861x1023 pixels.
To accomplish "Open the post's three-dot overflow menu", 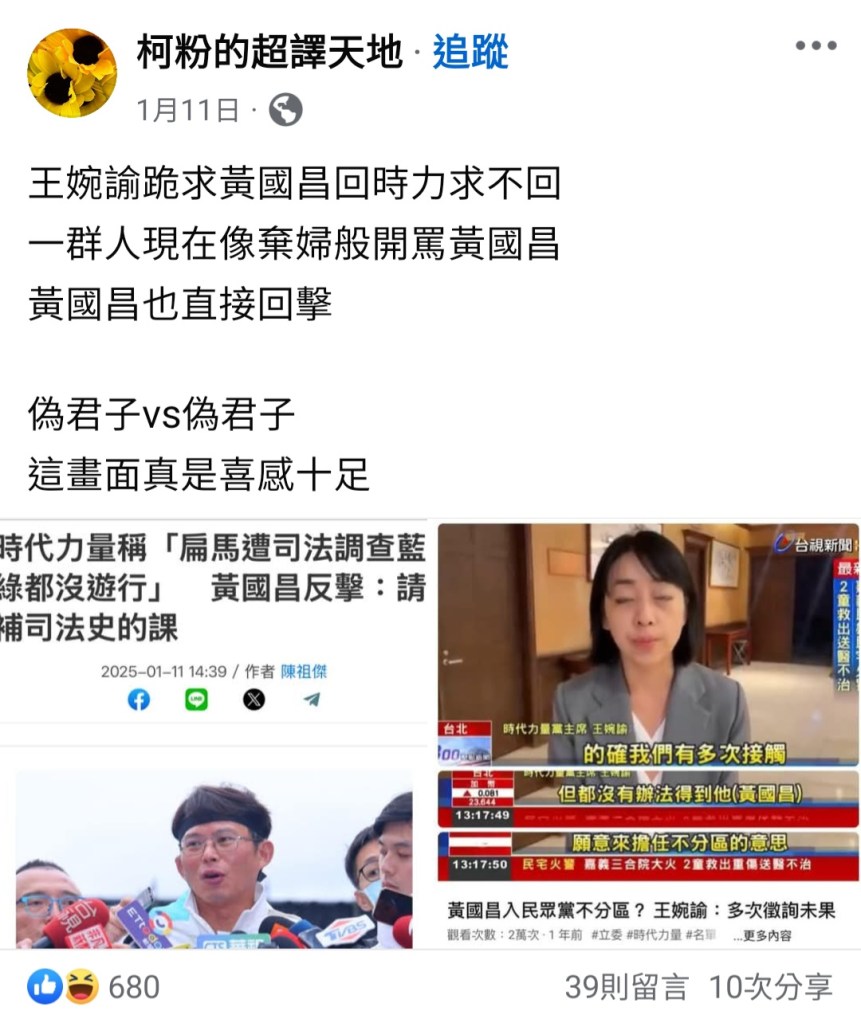I will point(815,45).
